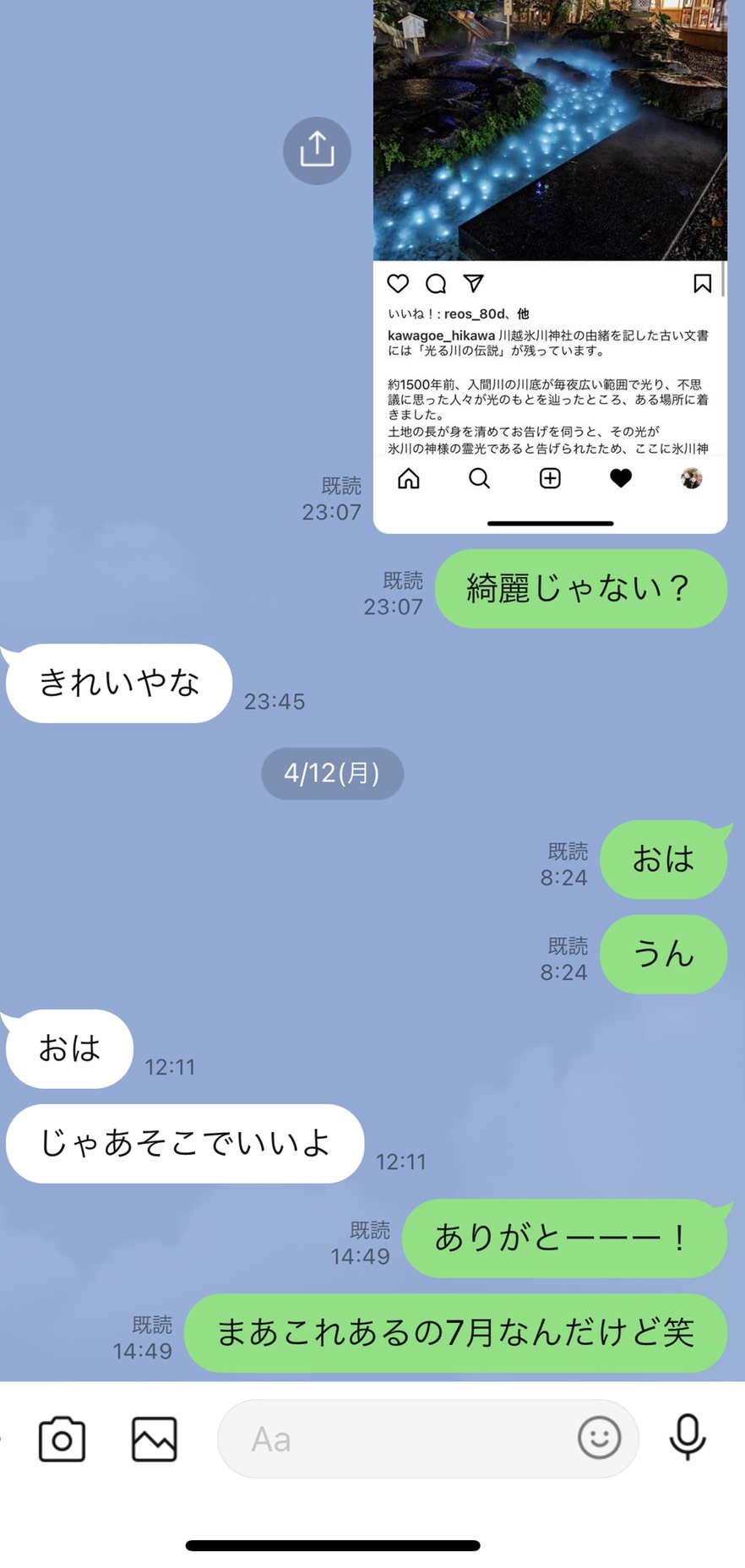Open the camera from the chat bar
Screen dimensions: 745x1568
coord(63,1439)
